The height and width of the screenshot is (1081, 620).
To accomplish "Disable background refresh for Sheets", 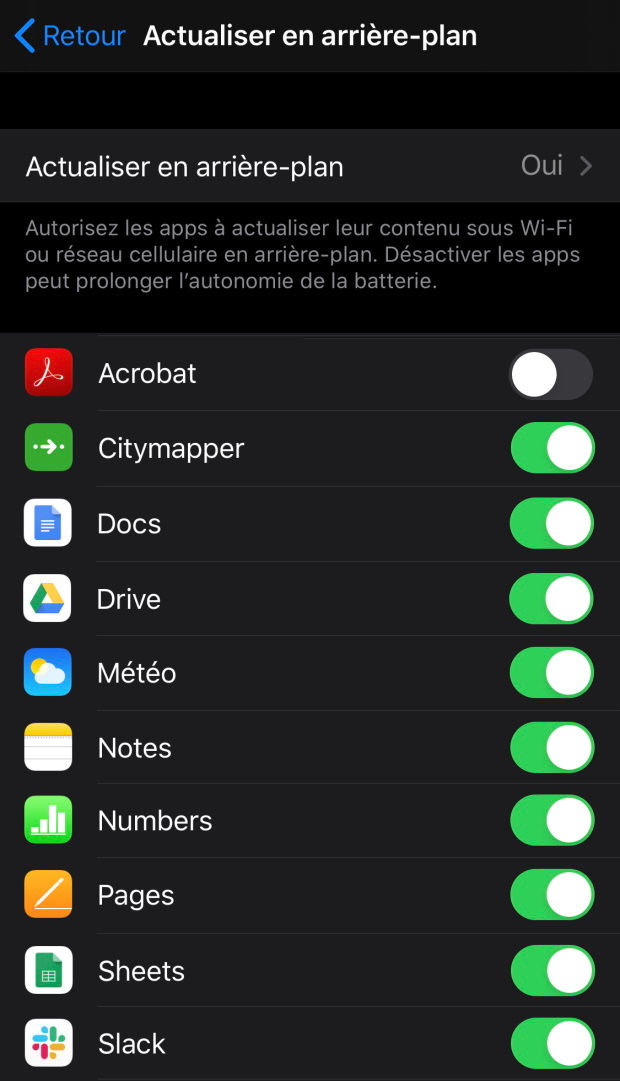I will (552, 971).
